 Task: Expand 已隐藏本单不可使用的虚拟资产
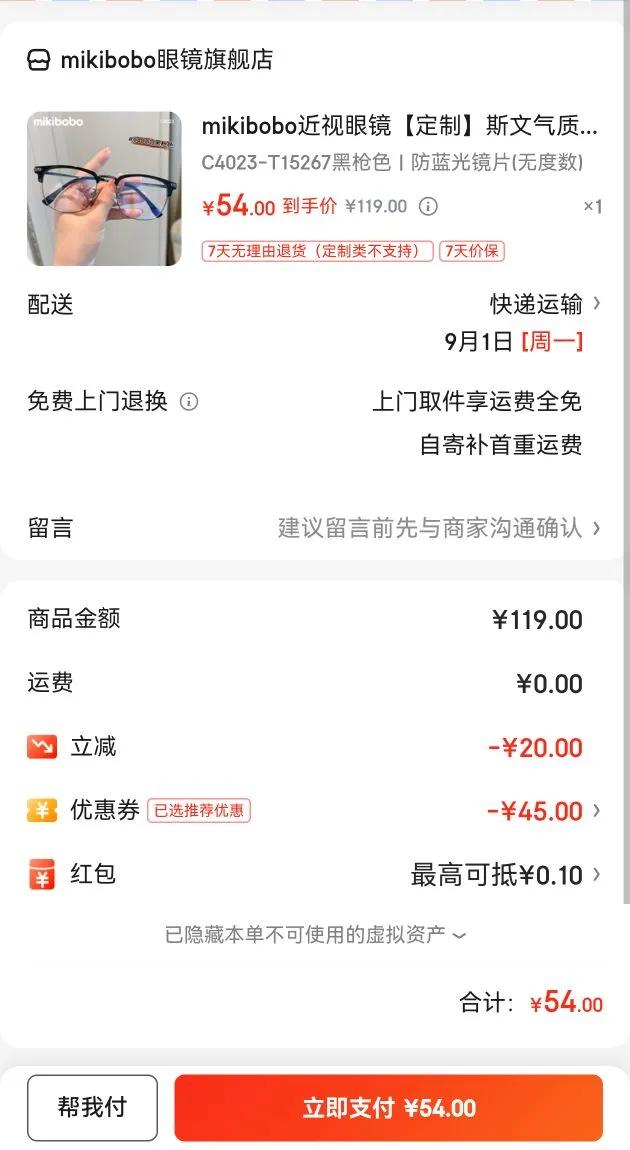(315, 935)
